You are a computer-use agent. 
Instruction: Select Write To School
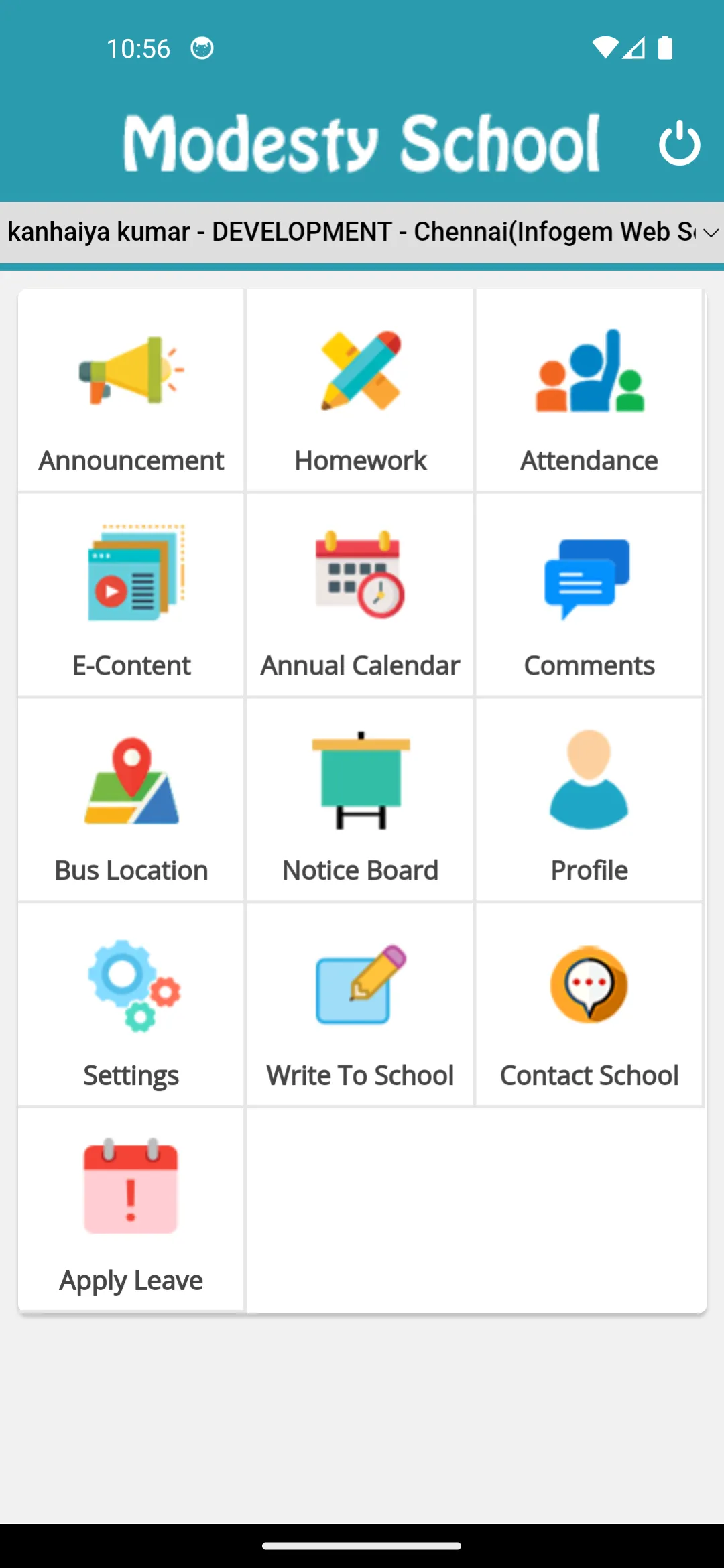[x=361, y=1005]
